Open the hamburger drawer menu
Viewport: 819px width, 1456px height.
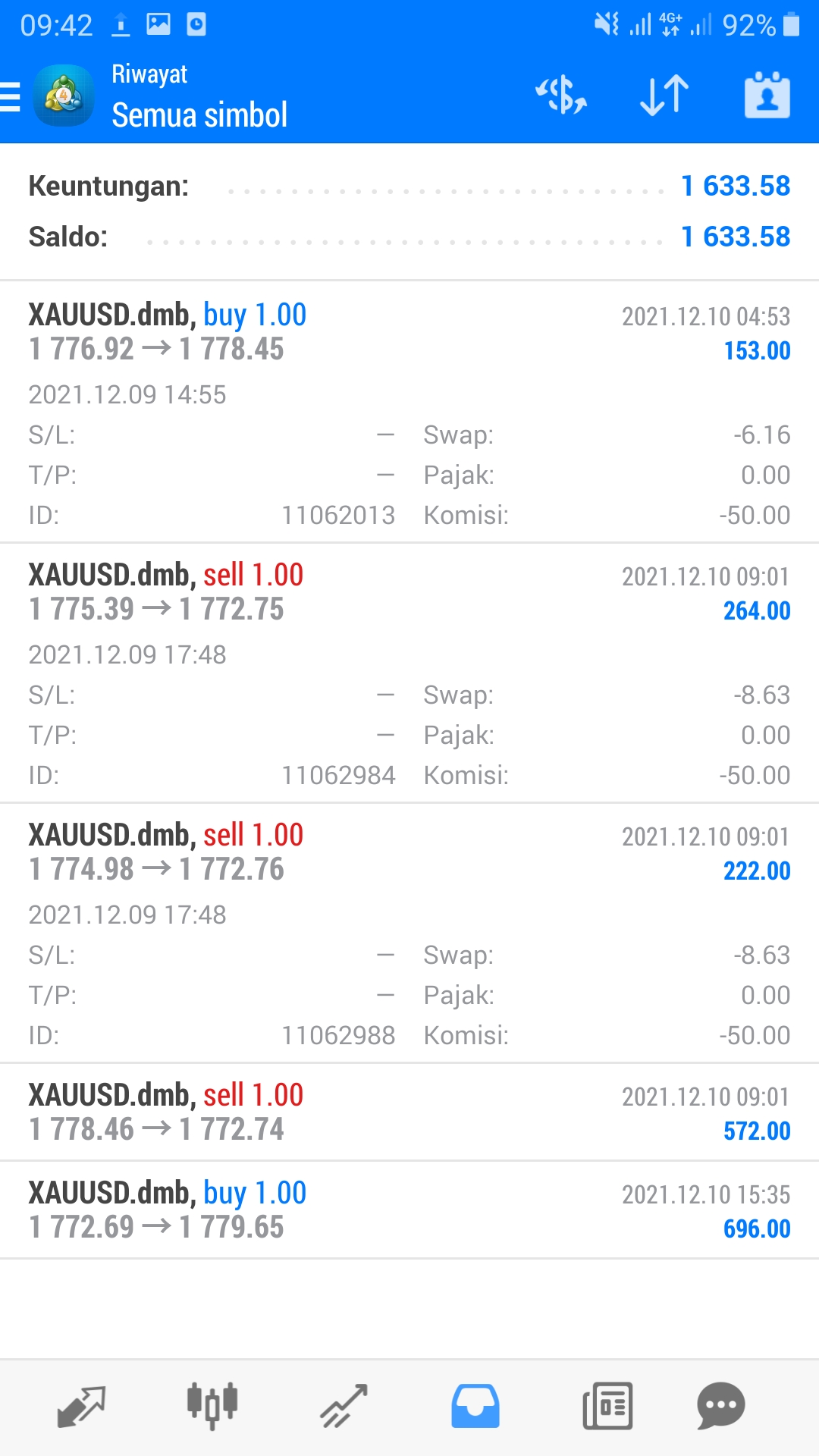(x=11, y=97)
